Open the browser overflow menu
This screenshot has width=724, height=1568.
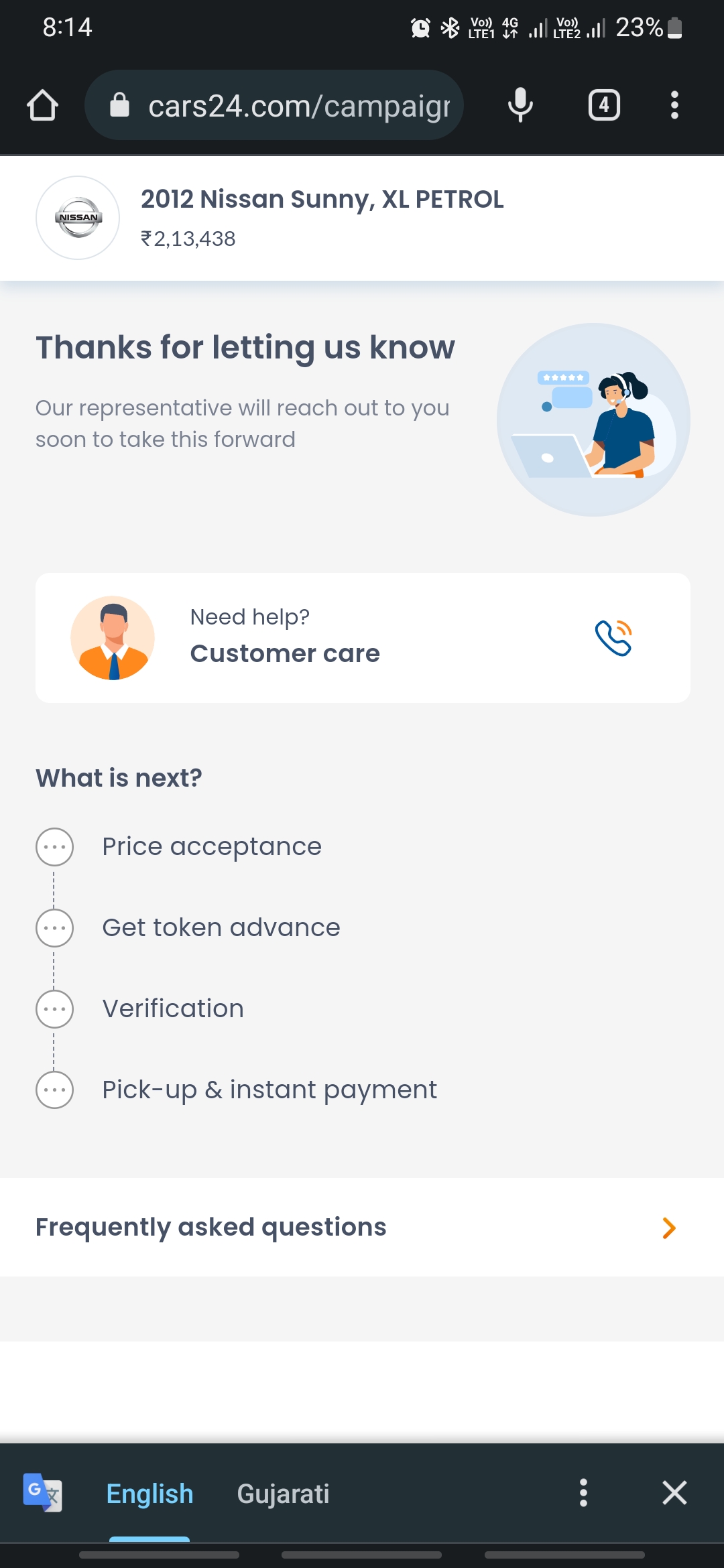coord(674,105)
